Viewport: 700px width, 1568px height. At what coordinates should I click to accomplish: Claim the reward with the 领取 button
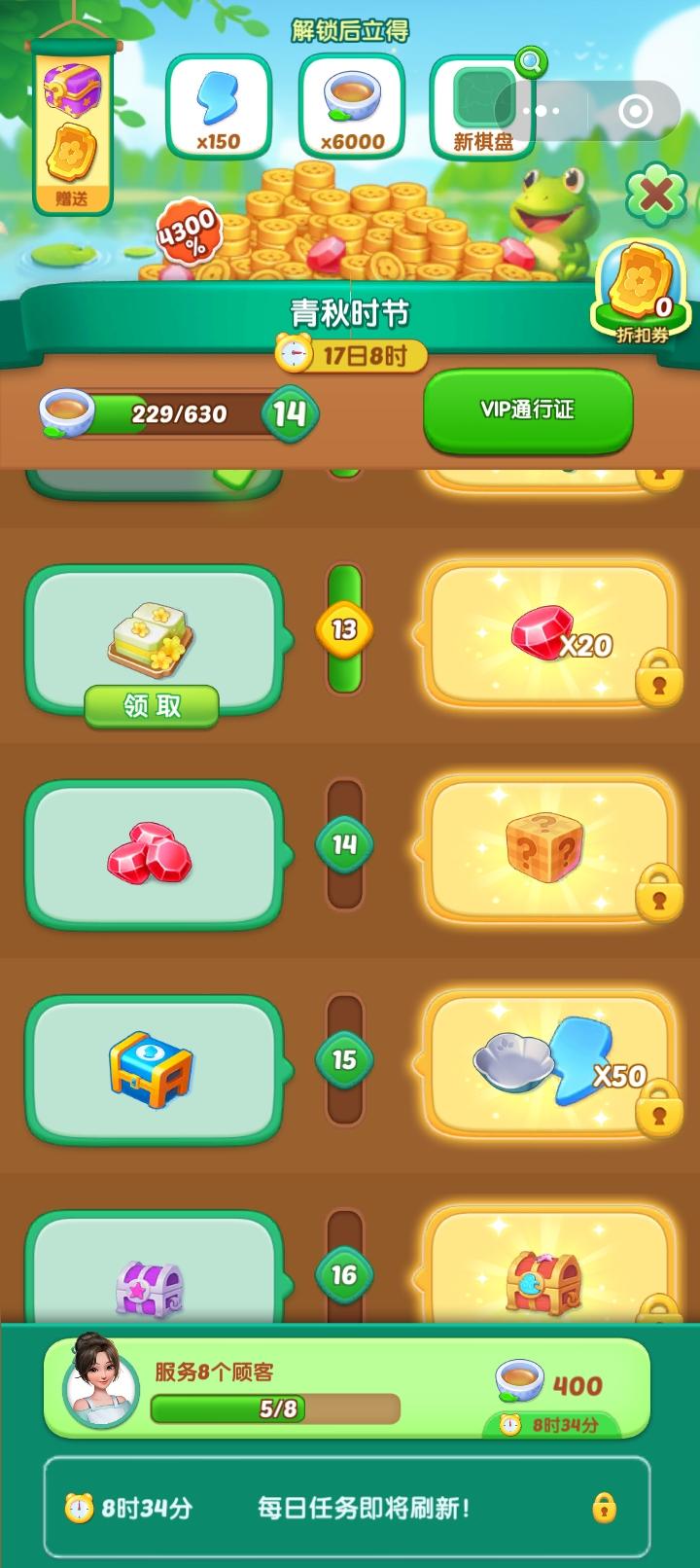154,707
